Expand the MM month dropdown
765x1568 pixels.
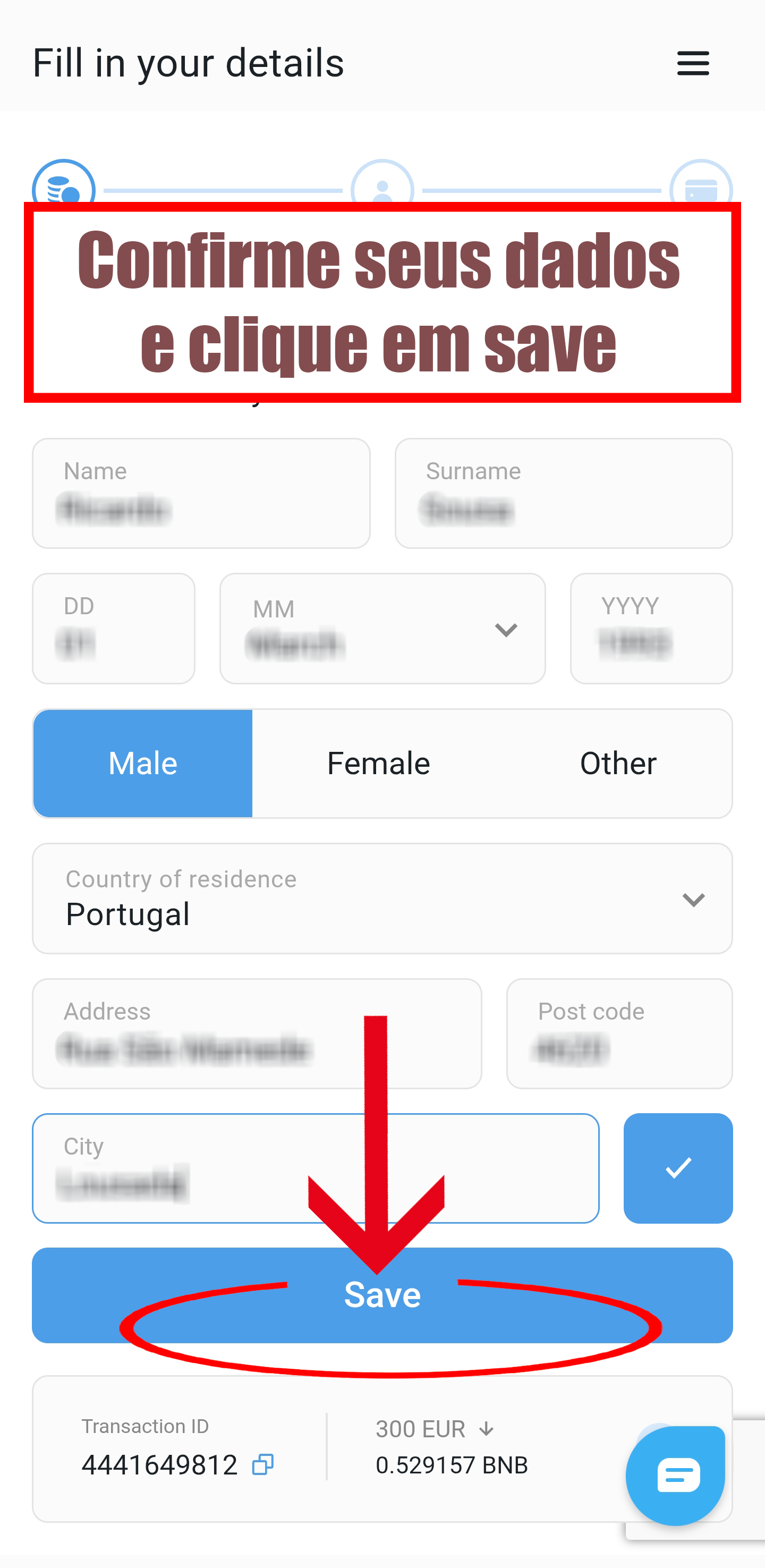[x=382, y=629]
